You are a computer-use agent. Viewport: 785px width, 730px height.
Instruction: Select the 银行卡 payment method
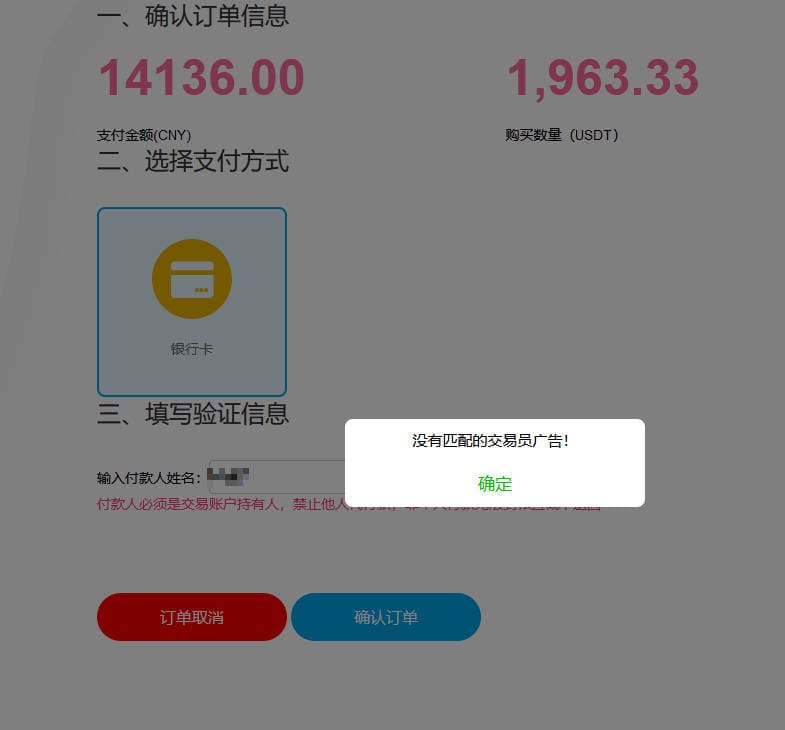[x=192, y=301]
